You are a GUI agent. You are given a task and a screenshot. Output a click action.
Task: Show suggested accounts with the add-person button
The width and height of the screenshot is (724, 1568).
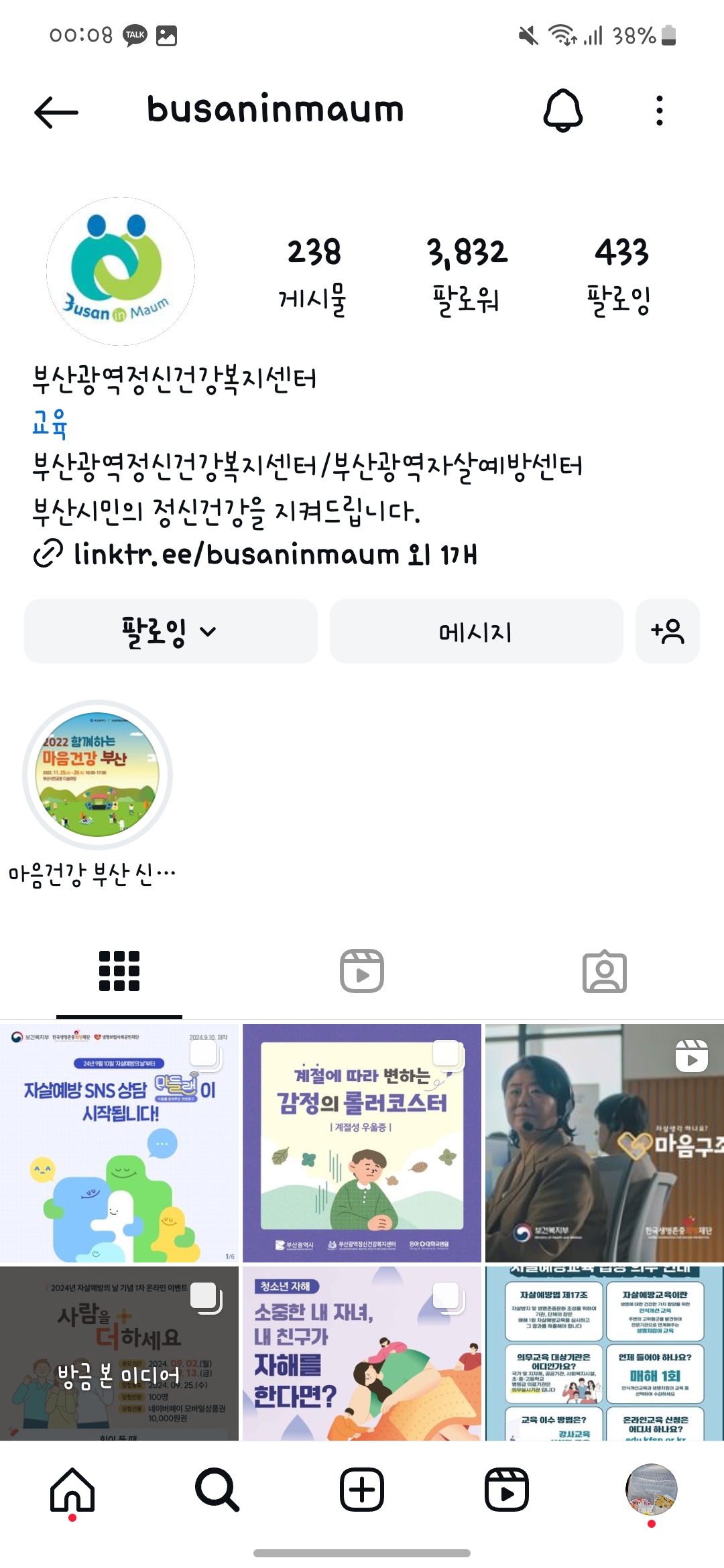tap(667, 631)
